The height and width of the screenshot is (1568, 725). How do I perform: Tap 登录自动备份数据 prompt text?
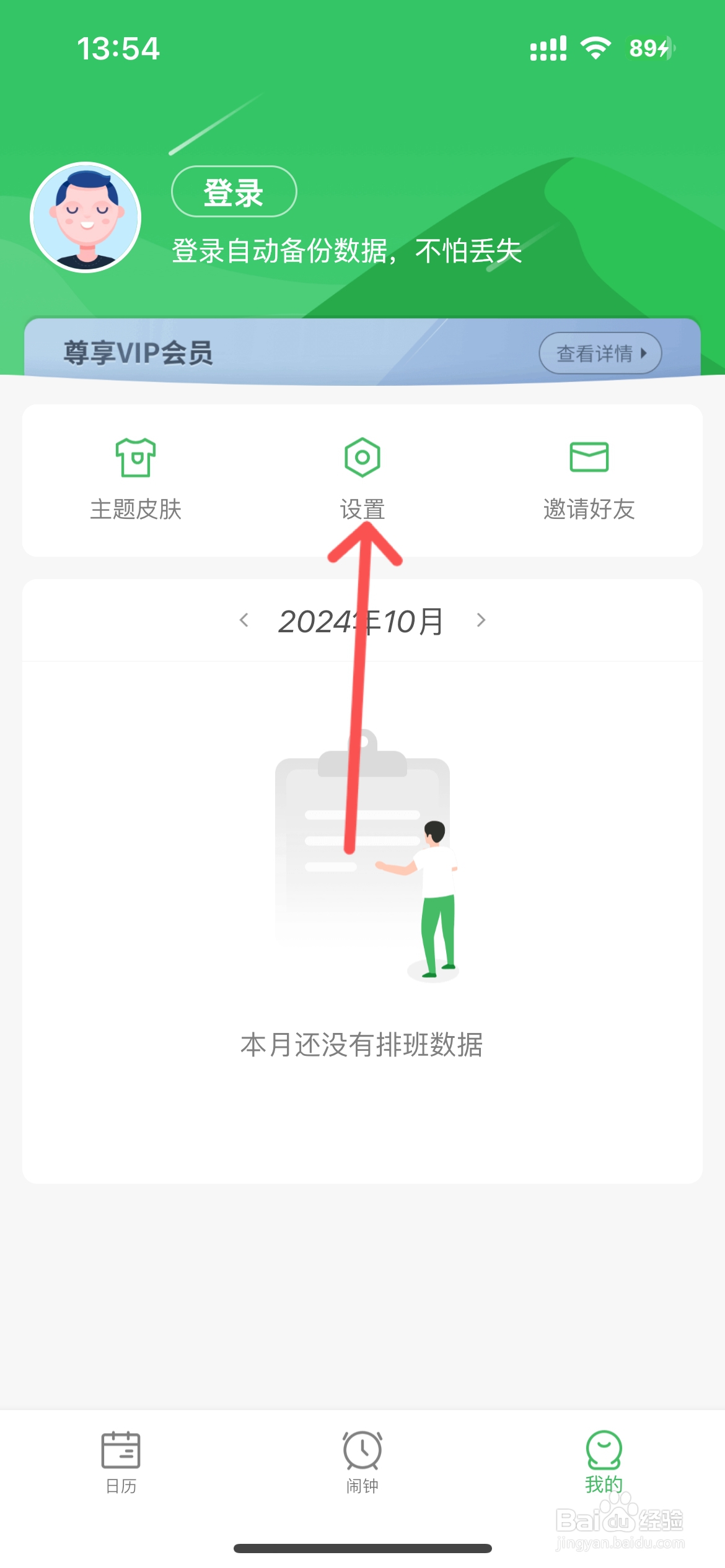pyautogui.click(x=347, y=251)
